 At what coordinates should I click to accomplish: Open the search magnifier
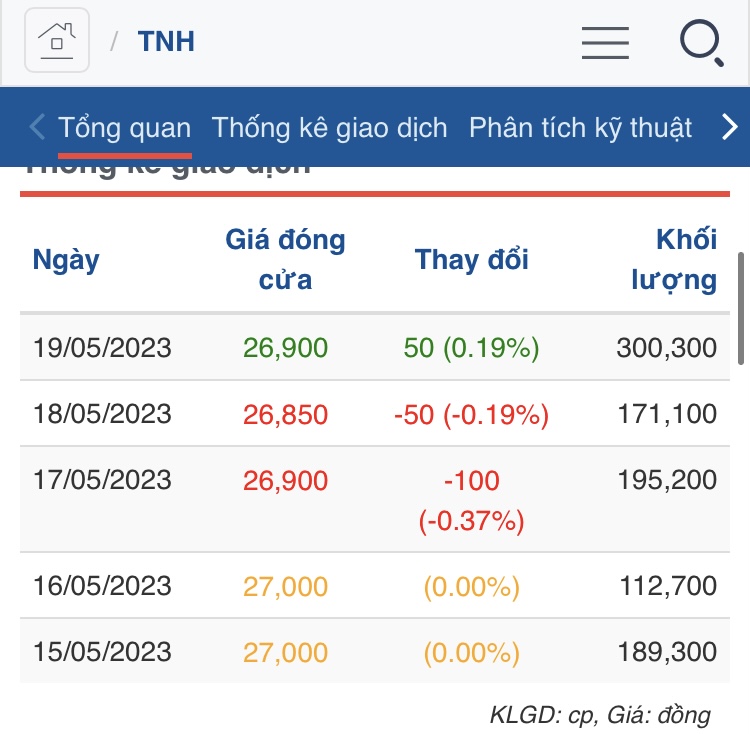(x=701, y=43)
